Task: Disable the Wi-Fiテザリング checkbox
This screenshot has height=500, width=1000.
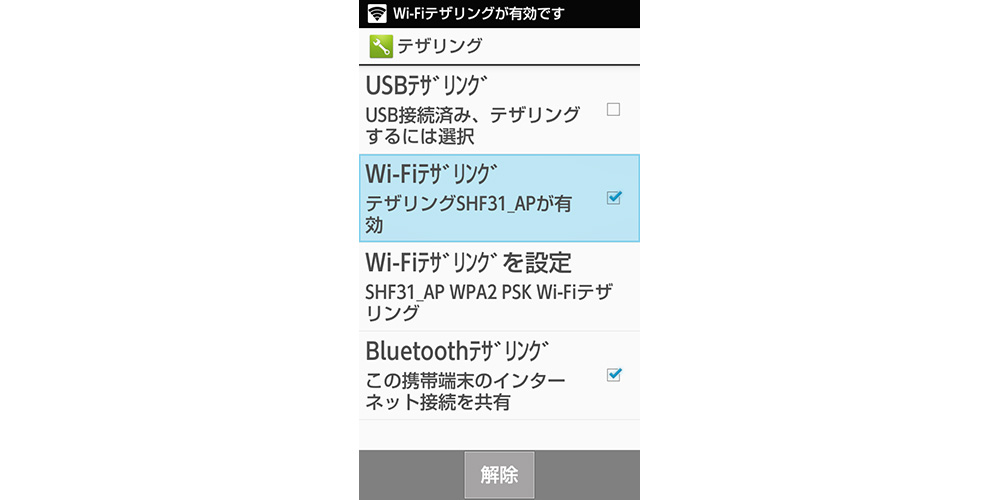Action: [614, 198]
